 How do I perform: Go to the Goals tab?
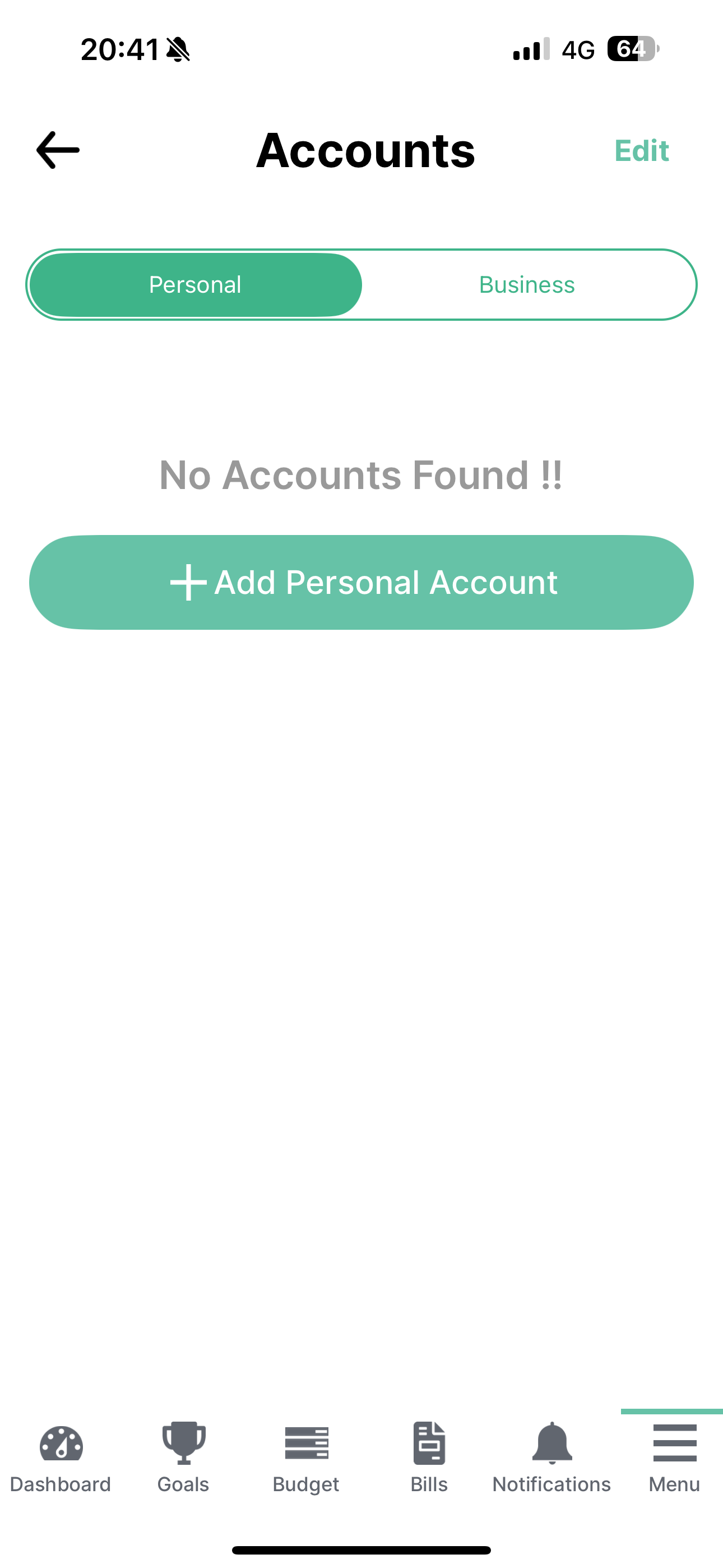[183, 1457]
